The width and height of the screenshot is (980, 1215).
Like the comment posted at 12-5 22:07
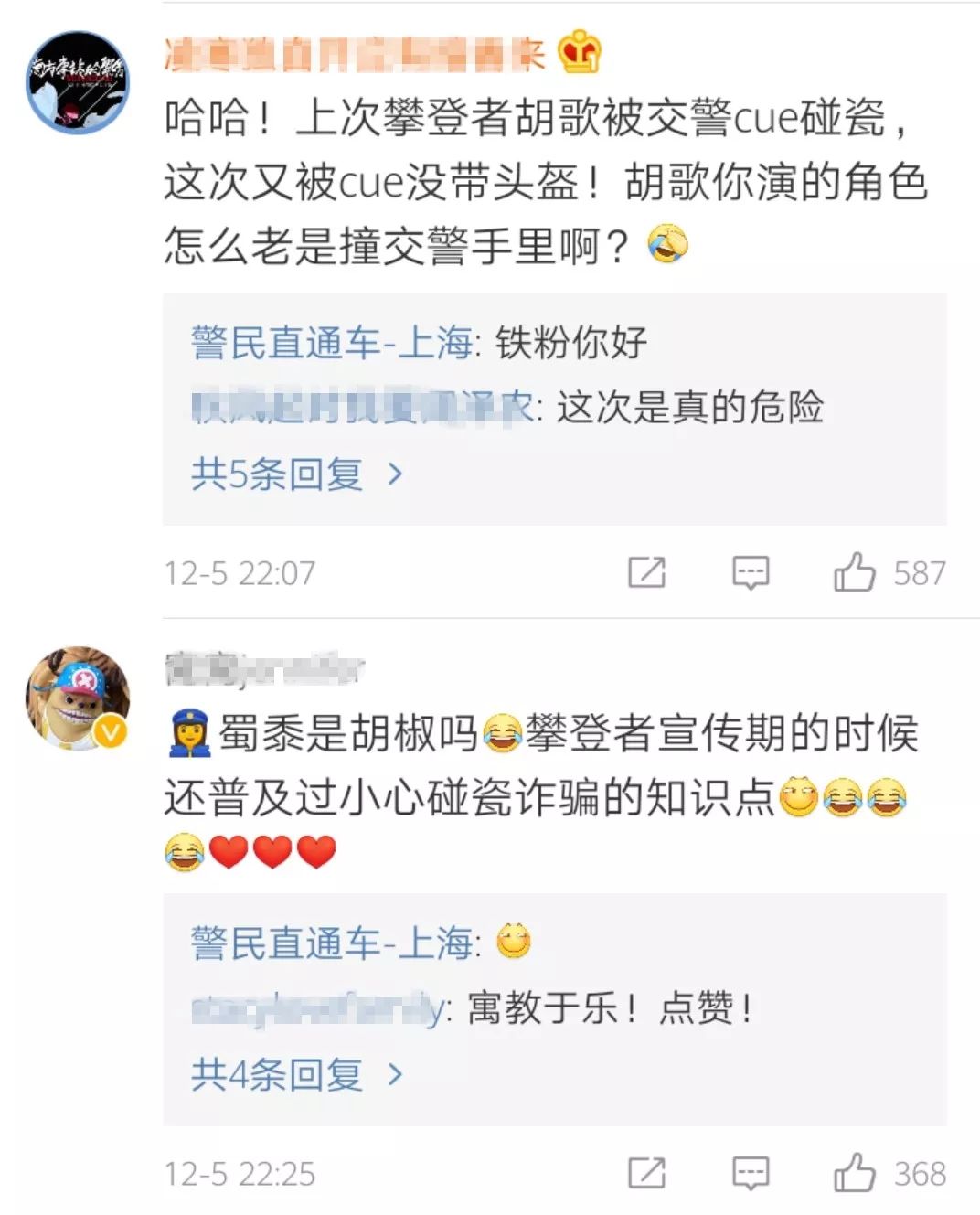(x=855, y=573)
